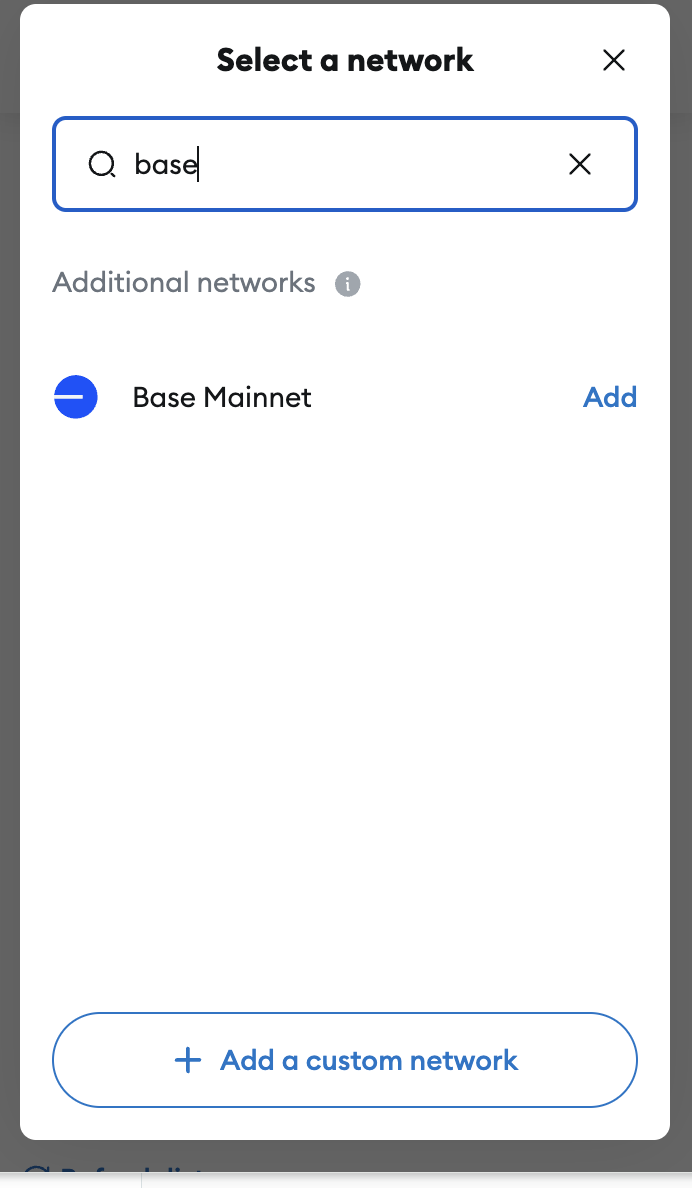Tap Add a custom network
This screenshot has width=692, height=1188.
point(345,1059)
